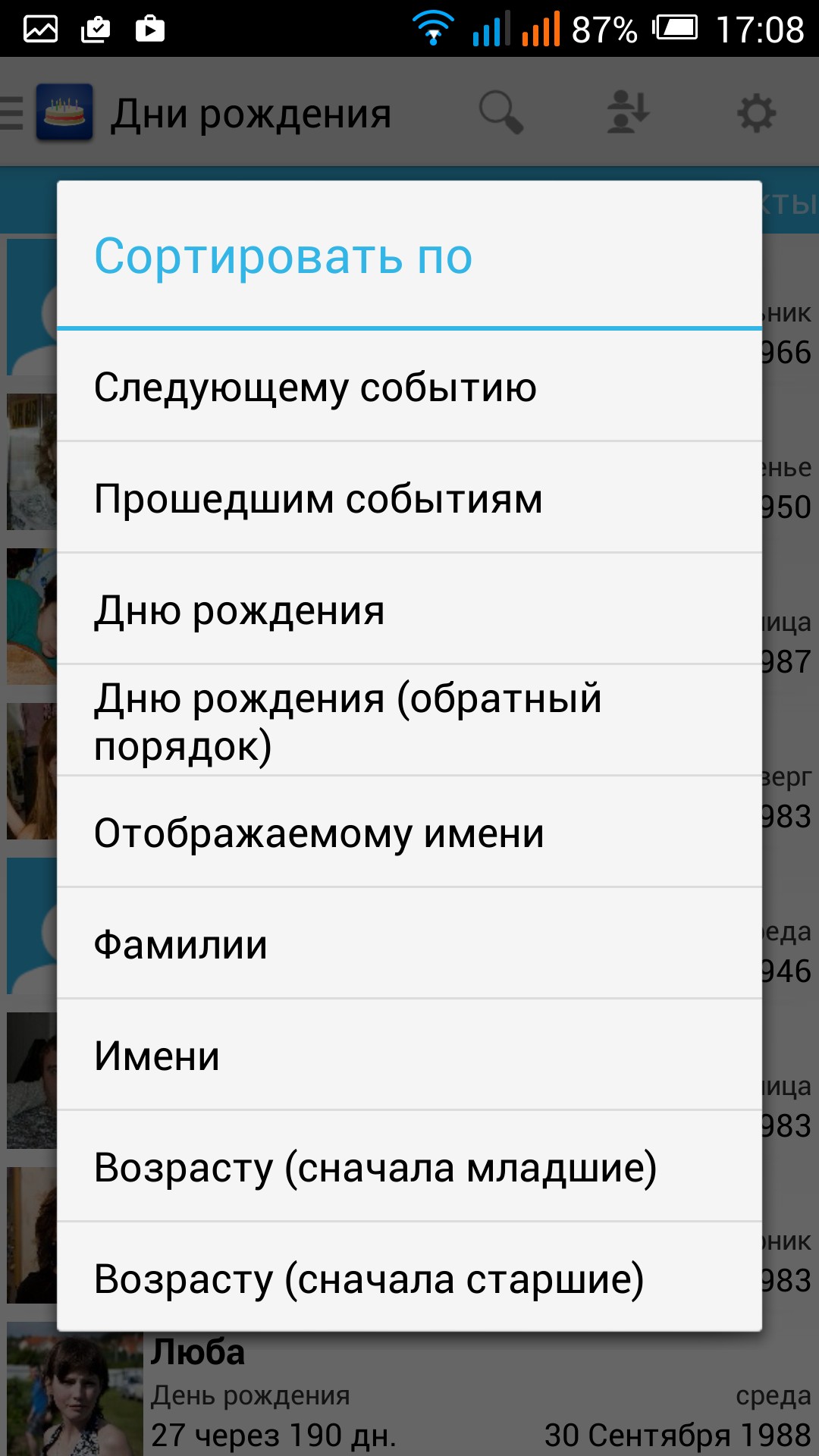Viewport: 819px width, 1456px height.
Task: Choose sorting by Дню рождения
Action: coord(409,610)
